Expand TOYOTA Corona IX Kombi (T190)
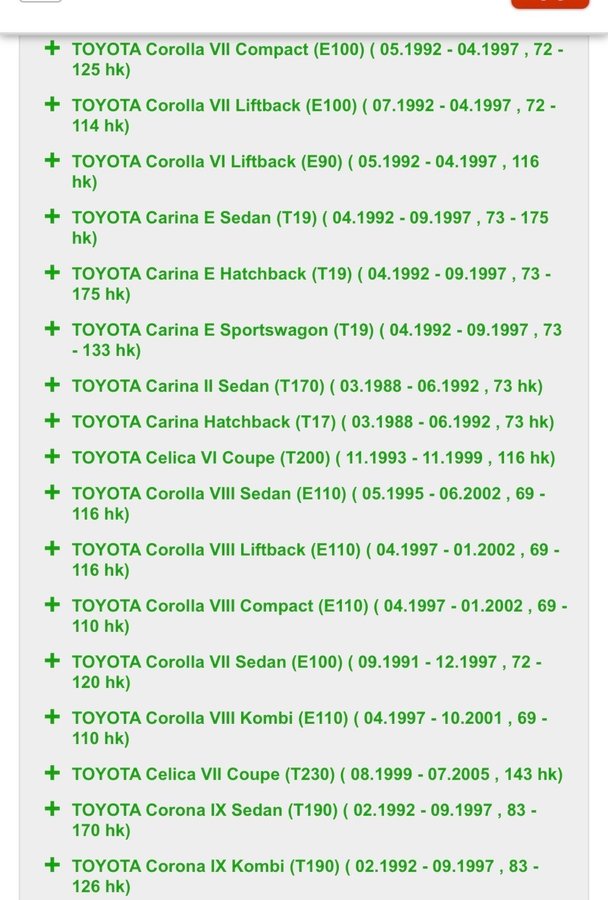Viewport: 608px width, 900px height. pyautogui.click(x=52, y=864)
